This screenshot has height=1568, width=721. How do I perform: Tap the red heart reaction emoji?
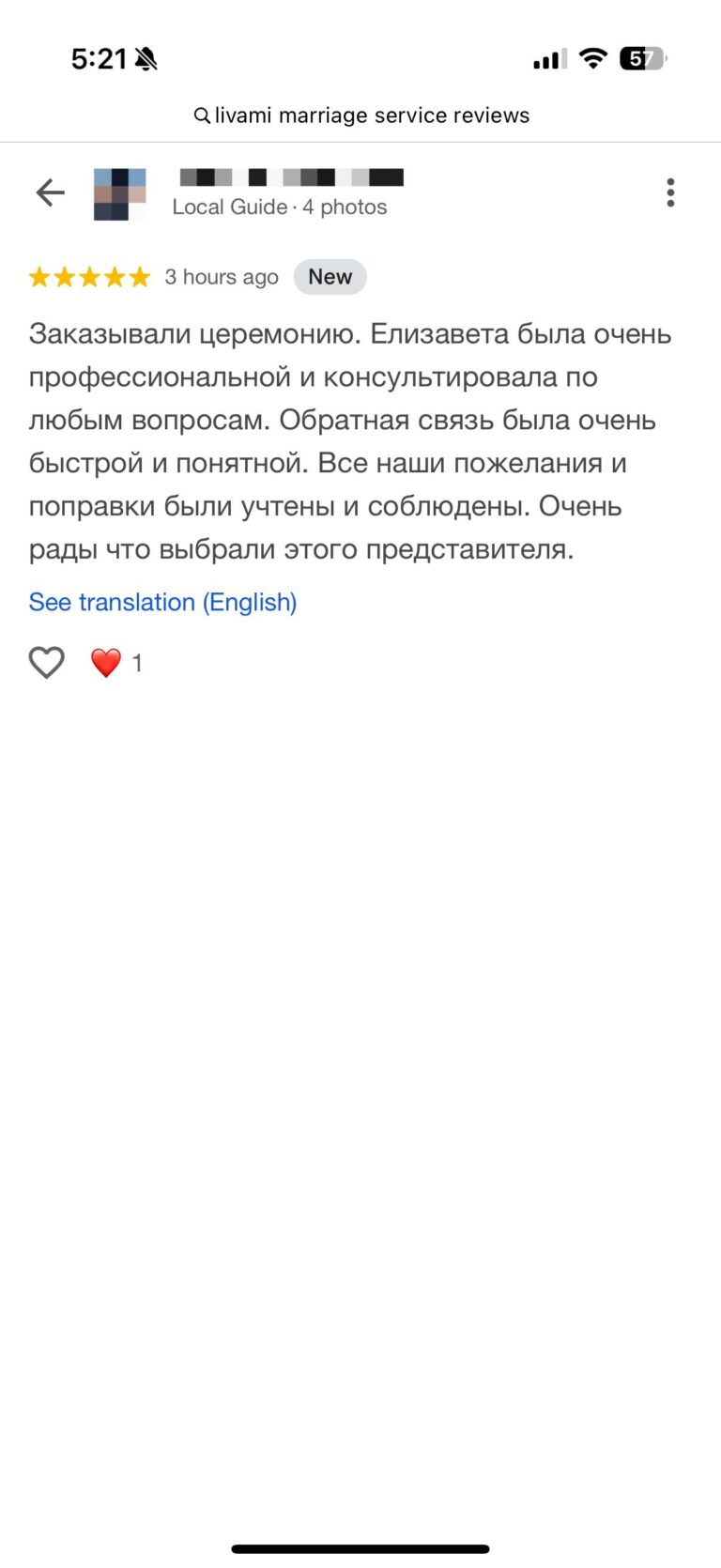(105, 662)
